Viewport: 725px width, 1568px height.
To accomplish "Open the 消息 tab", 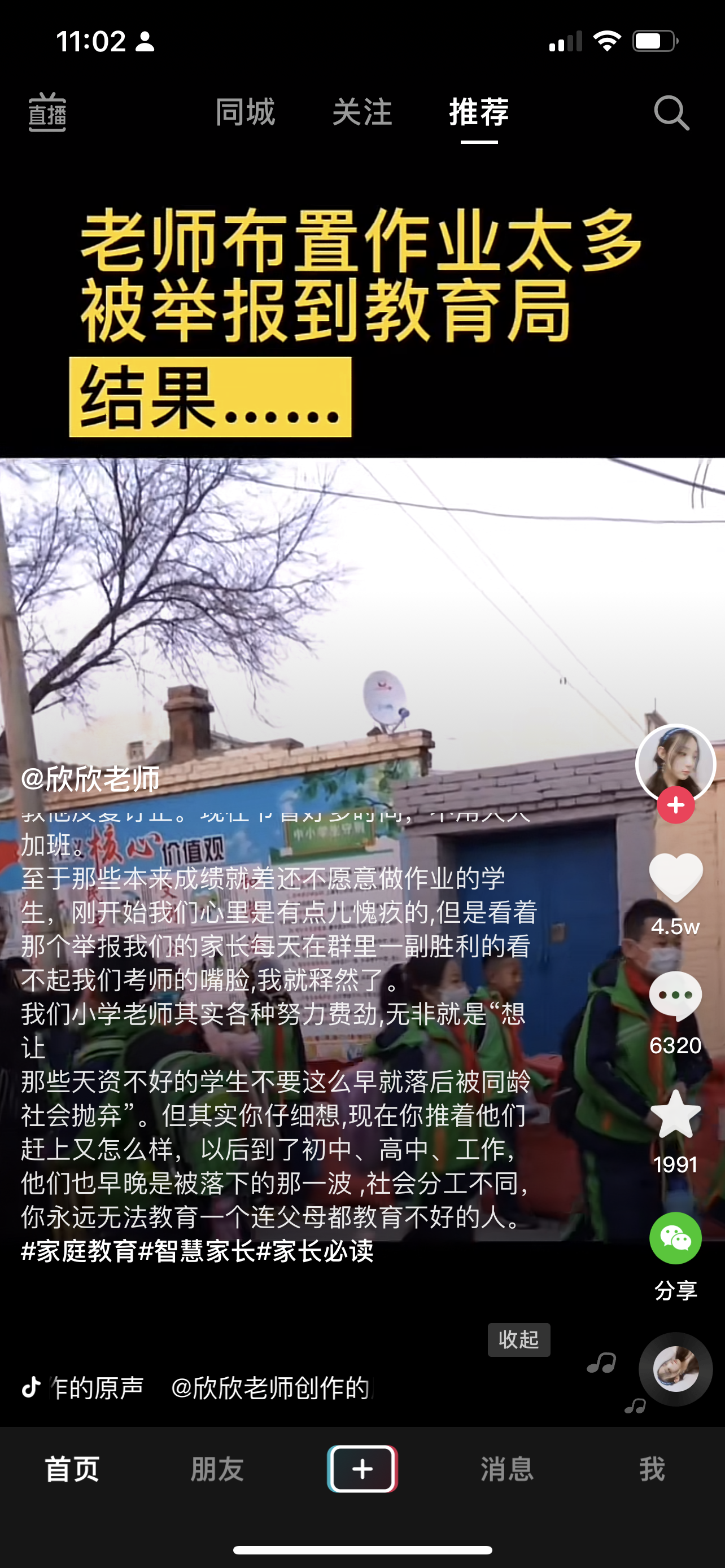I will (x=507, y=1469).
